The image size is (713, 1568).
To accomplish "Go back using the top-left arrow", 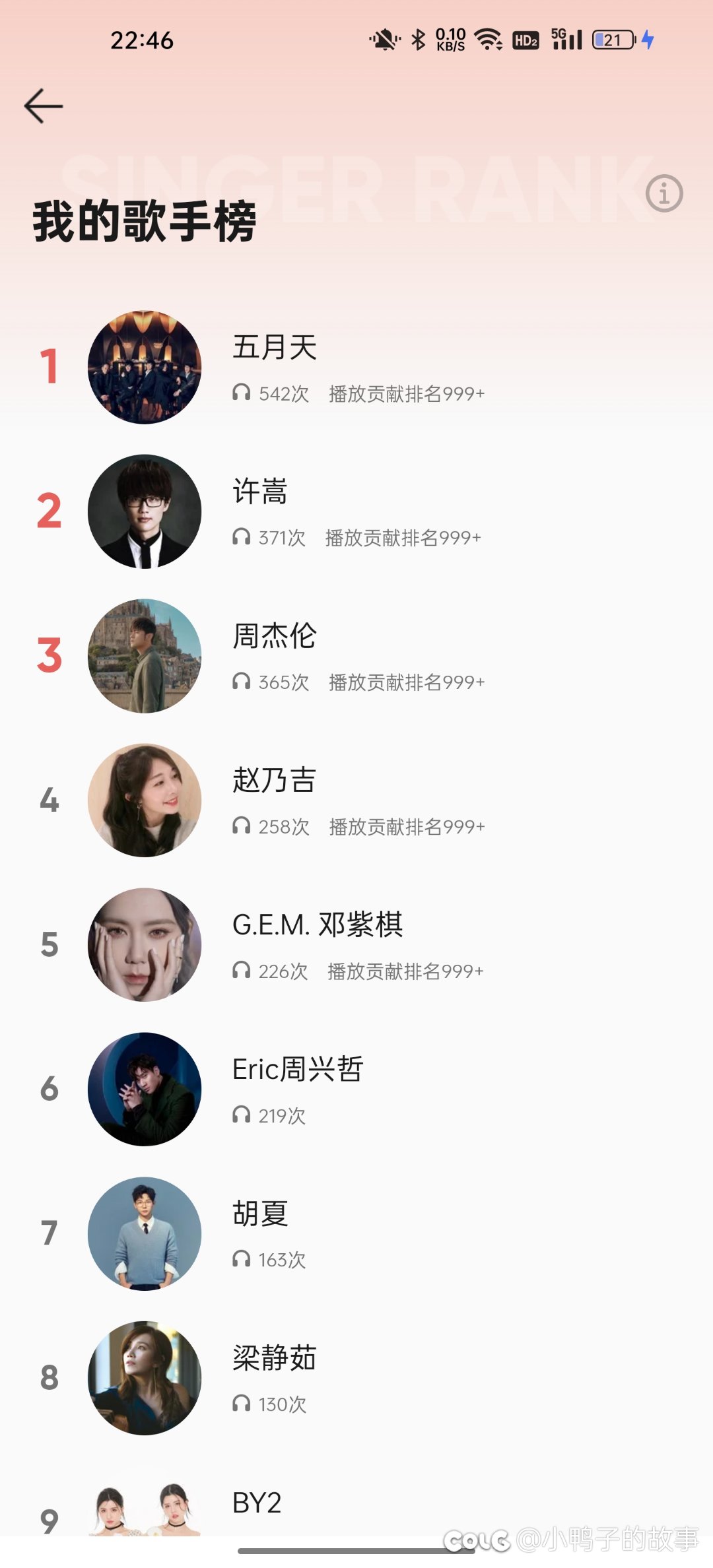I will [44, 106].
